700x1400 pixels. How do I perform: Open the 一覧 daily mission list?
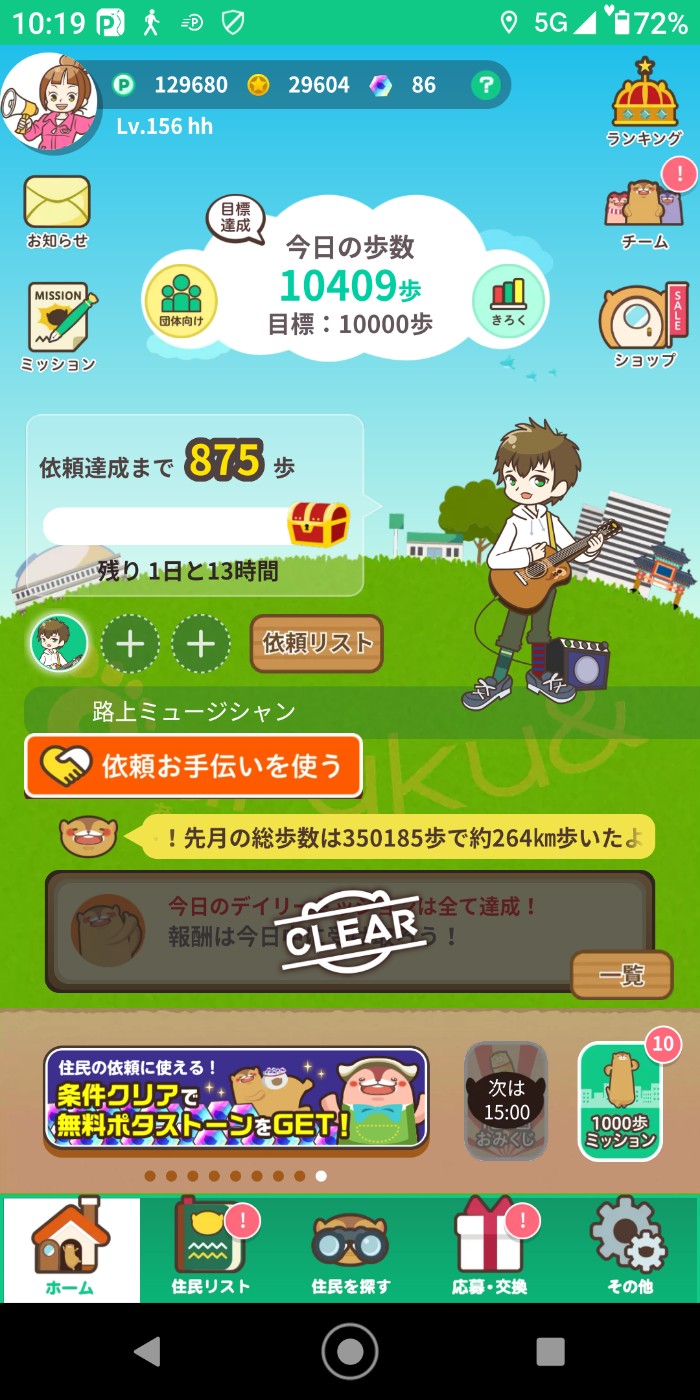pyautogui.click(x=621, y=975)
